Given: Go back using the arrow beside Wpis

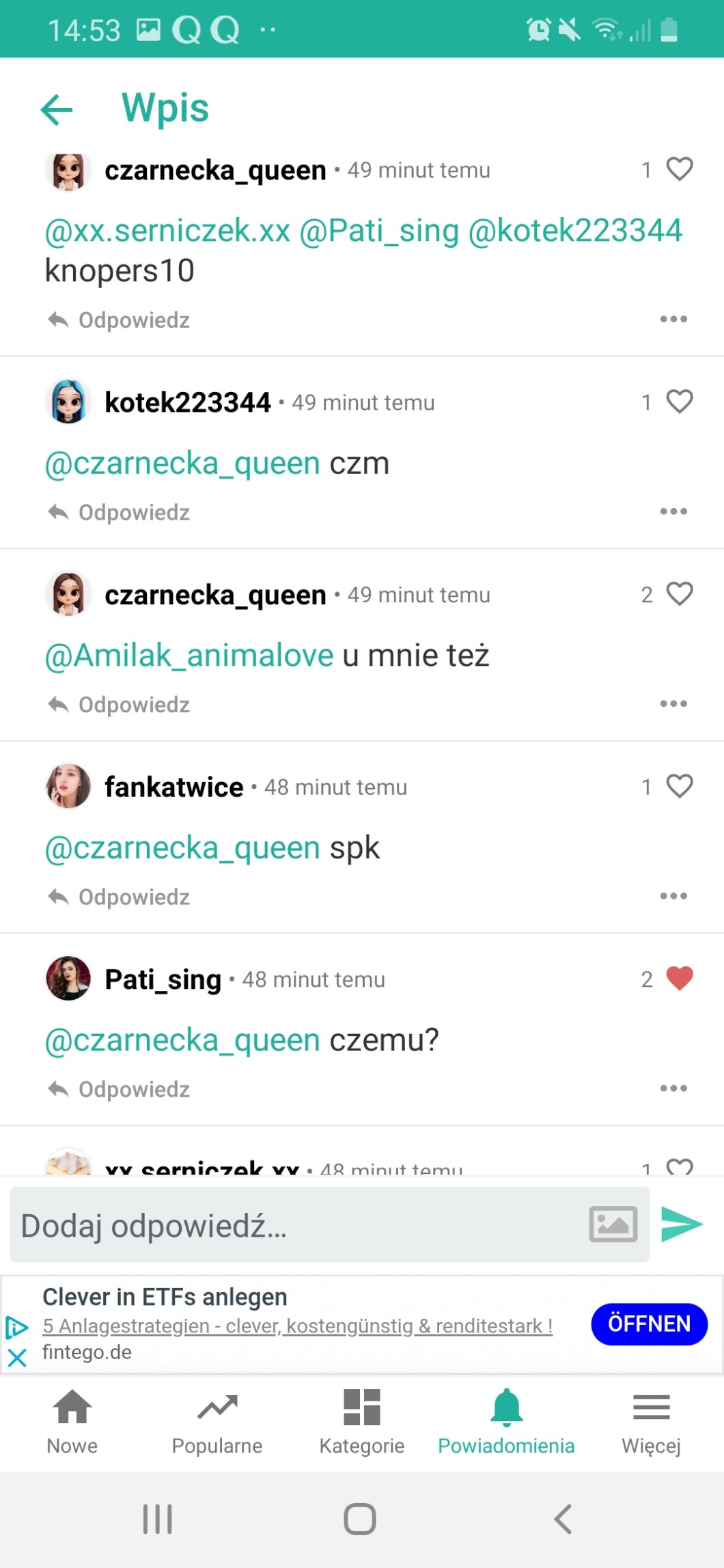Looking at the screenshot, I should click(57, 109).
